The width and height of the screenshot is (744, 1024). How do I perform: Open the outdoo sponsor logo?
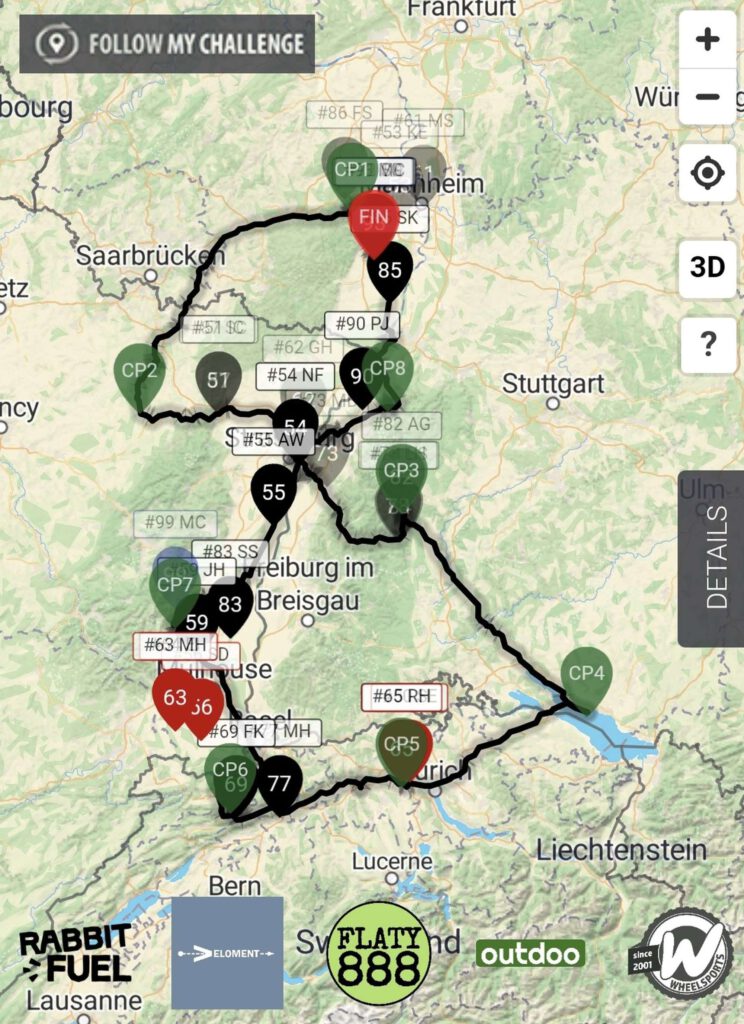point(530,953)
